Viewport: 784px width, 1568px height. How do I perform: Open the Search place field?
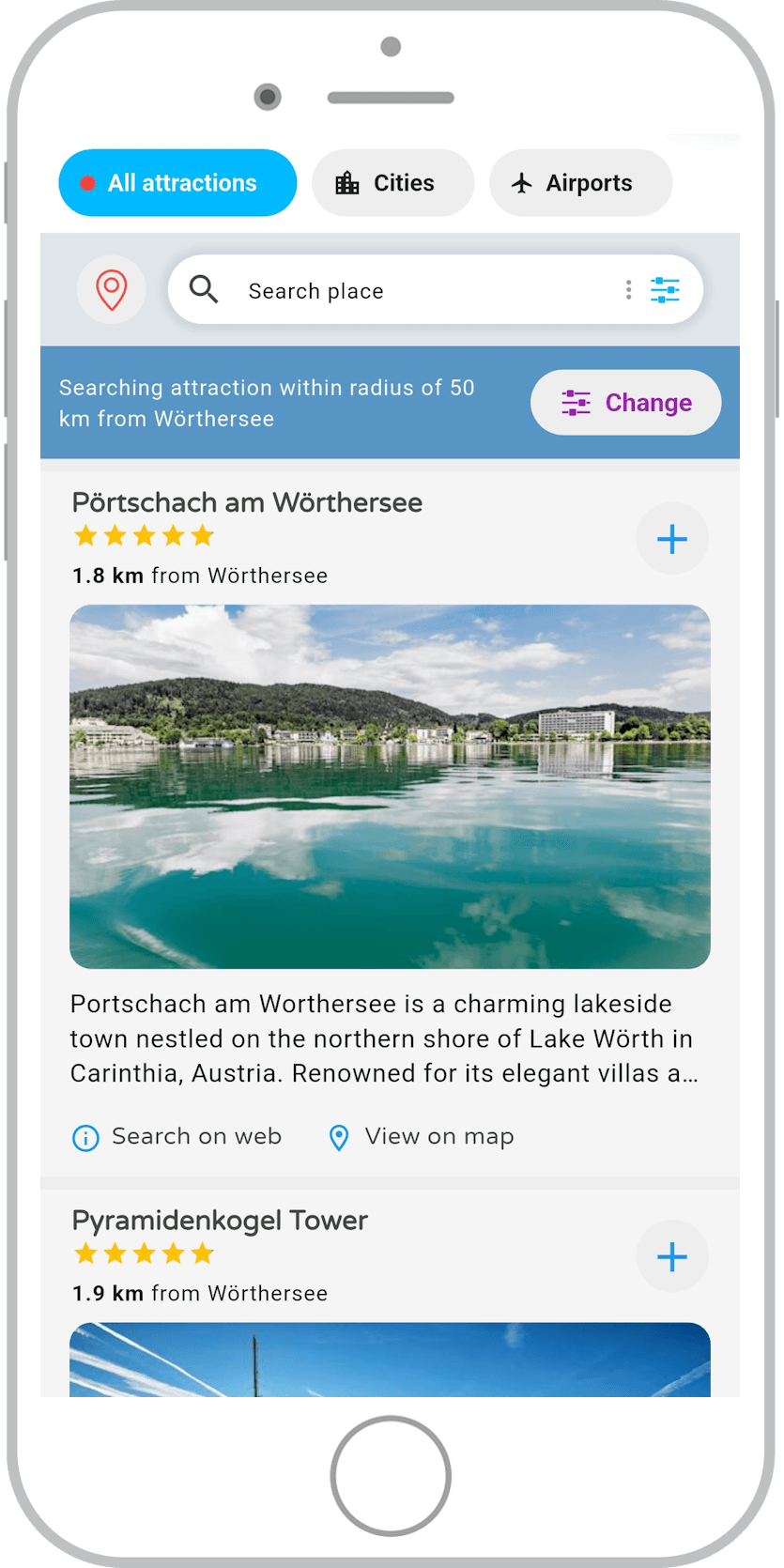pos(394,291)
